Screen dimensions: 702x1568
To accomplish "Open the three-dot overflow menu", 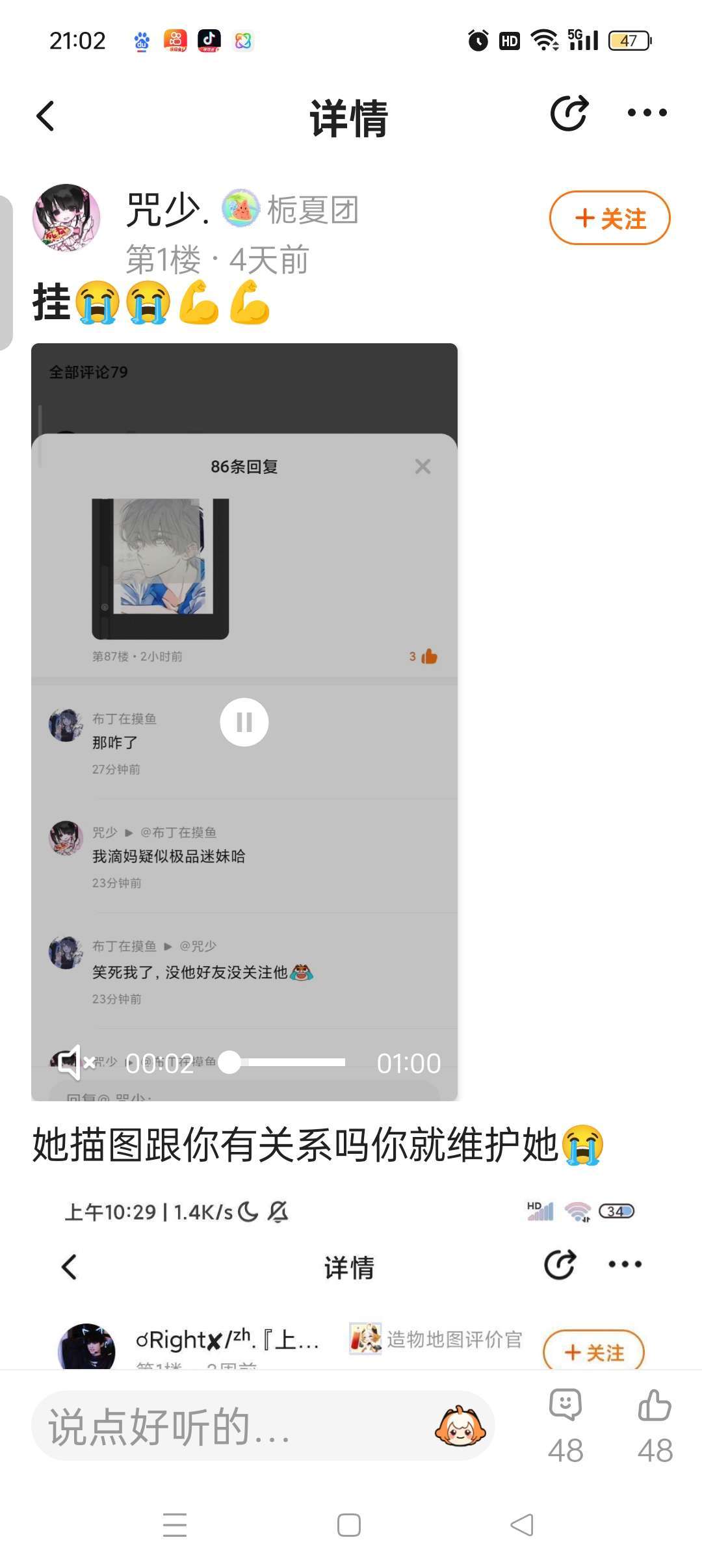I will (x=647, y=113).
